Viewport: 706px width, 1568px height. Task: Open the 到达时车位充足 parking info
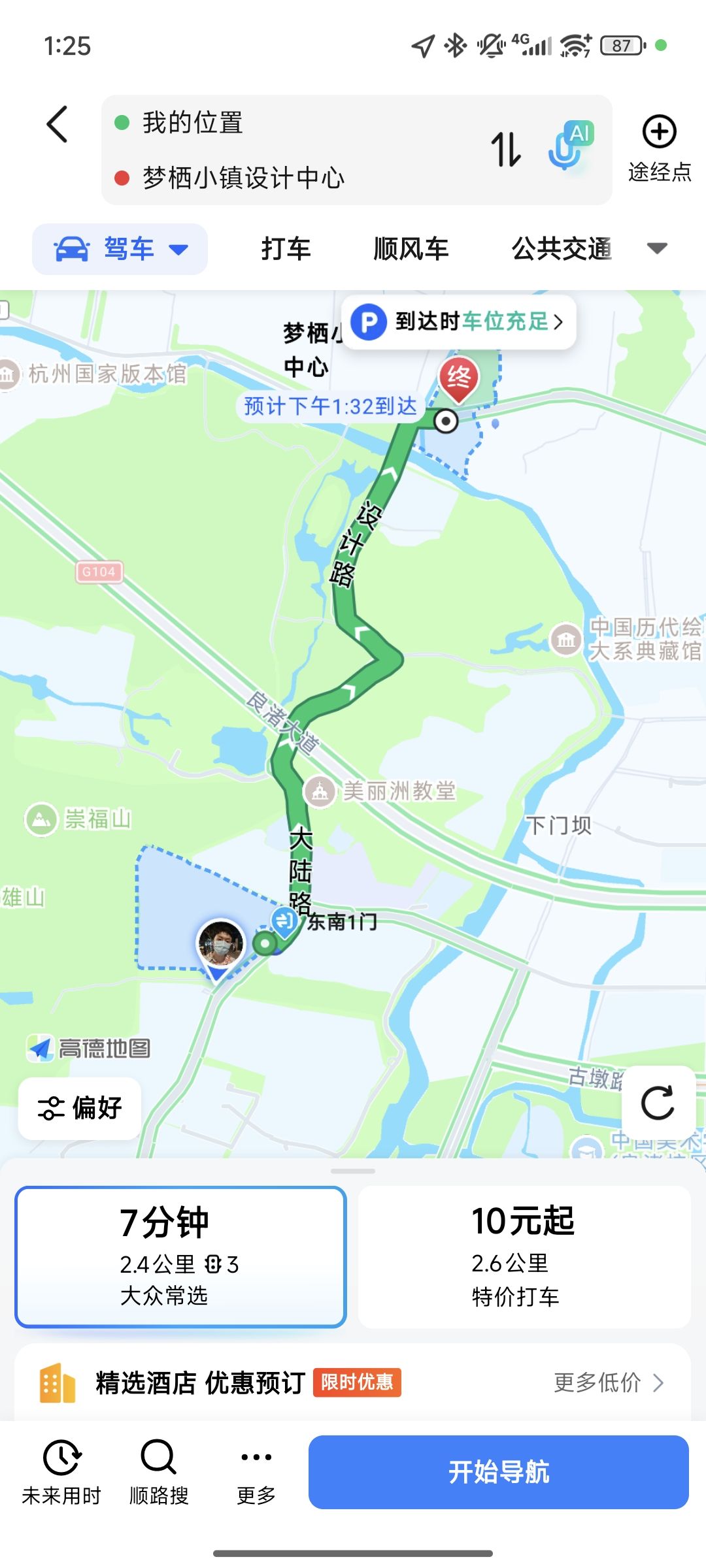[459, 321]
